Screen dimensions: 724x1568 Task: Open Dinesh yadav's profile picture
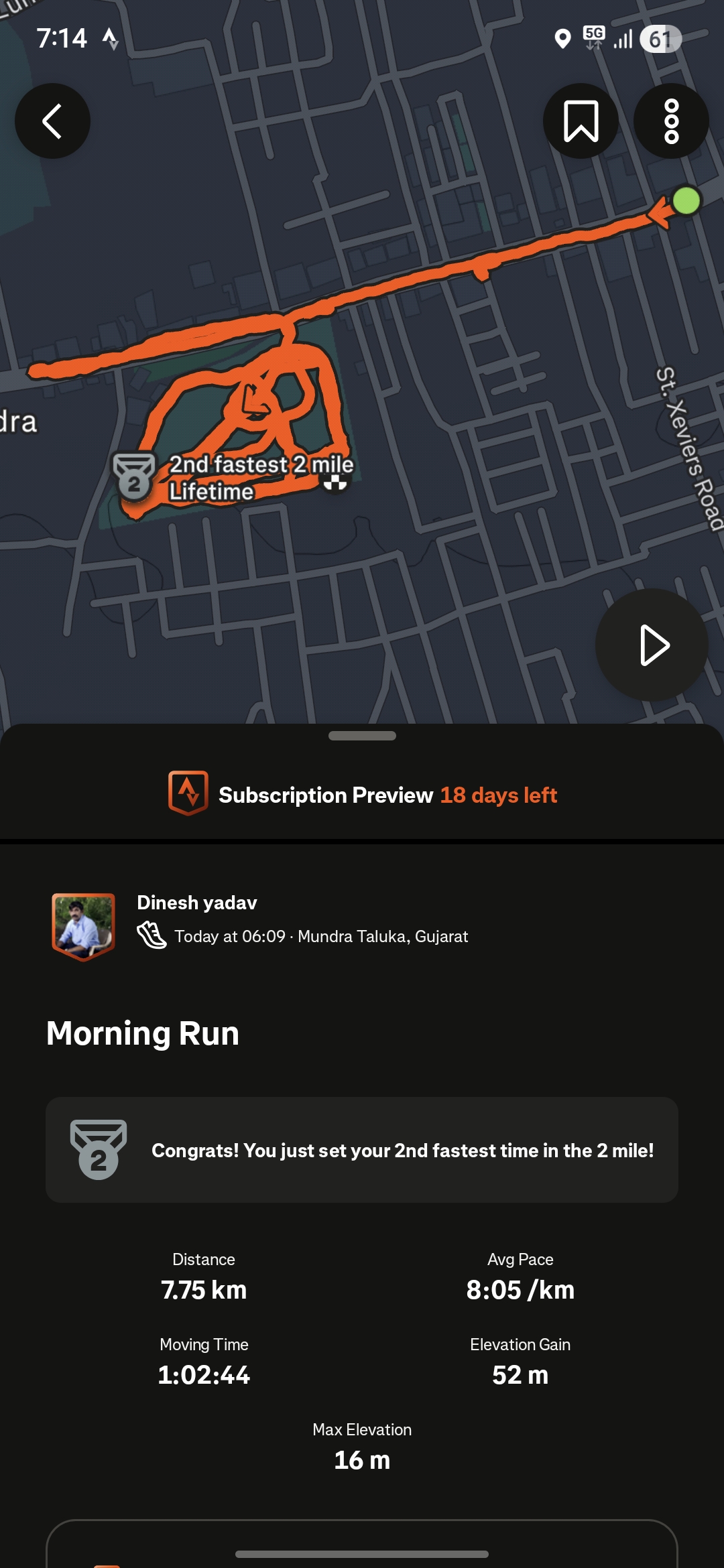[84, 926]
